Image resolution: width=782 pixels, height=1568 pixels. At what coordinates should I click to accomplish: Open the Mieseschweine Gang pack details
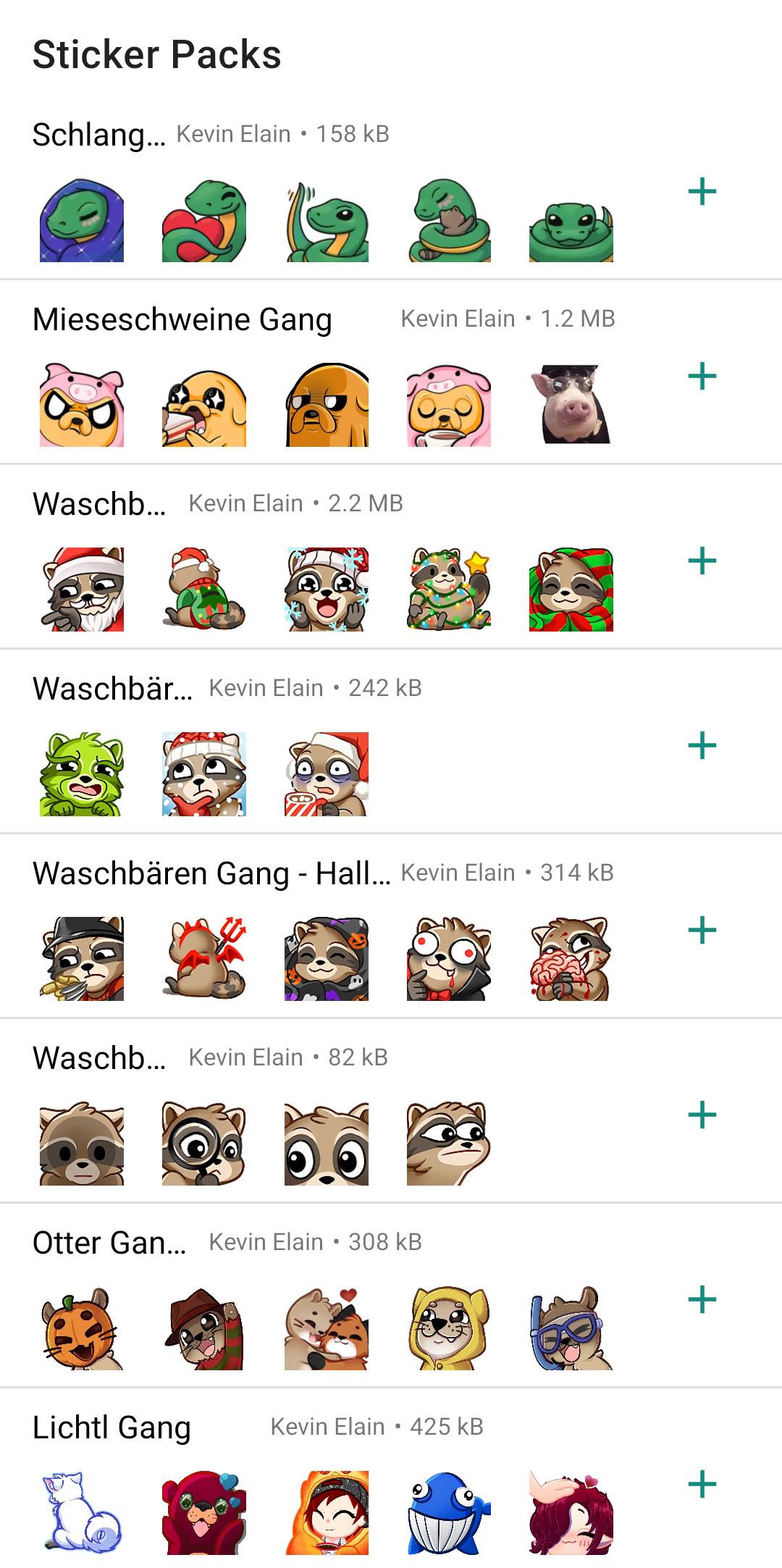pos(182,319)
